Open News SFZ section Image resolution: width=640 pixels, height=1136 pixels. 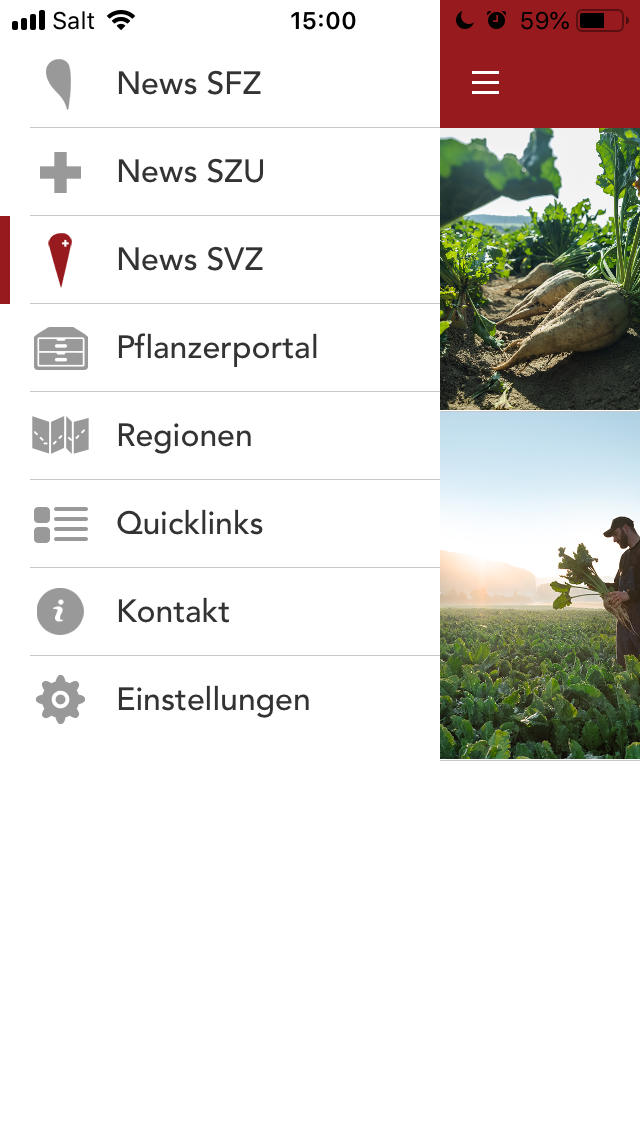[x=189, y=84]
